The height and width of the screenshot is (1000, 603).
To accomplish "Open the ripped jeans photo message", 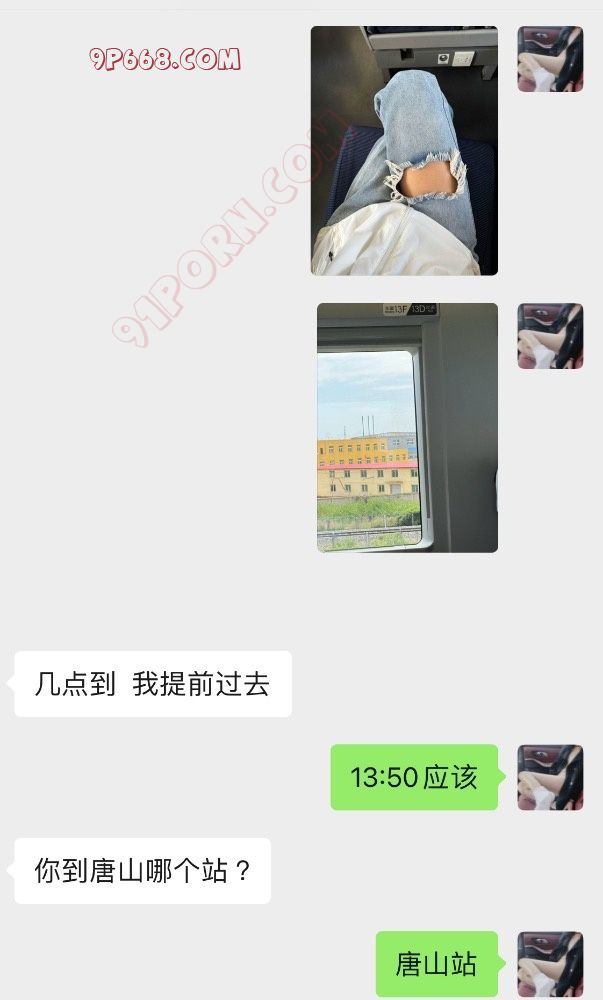I will 404,150.
